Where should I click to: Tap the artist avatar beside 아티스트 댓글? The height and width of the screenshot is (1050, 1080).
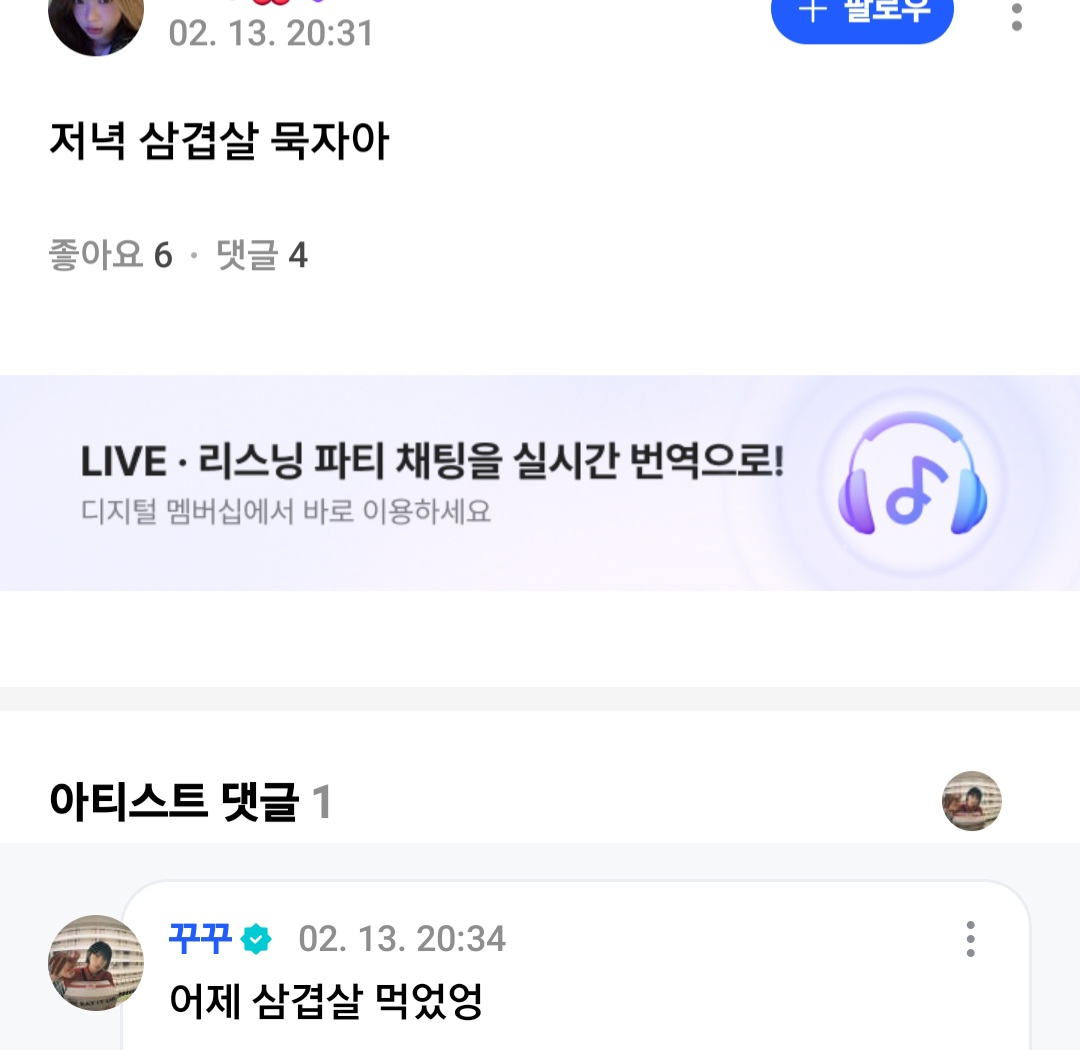(971, 800)
